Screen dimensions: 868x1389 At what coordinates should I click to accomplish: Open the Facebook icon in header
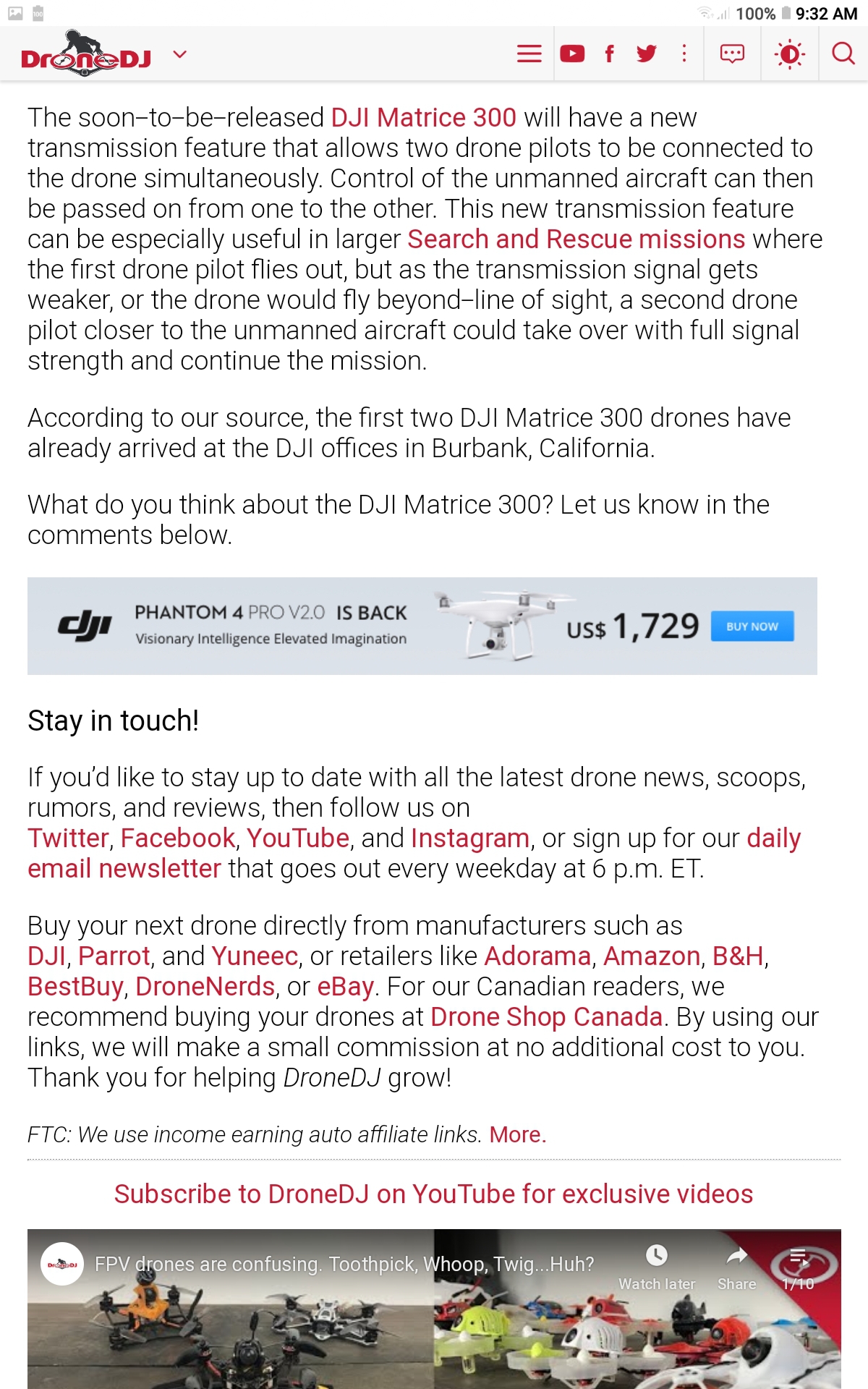click(609, 54)
